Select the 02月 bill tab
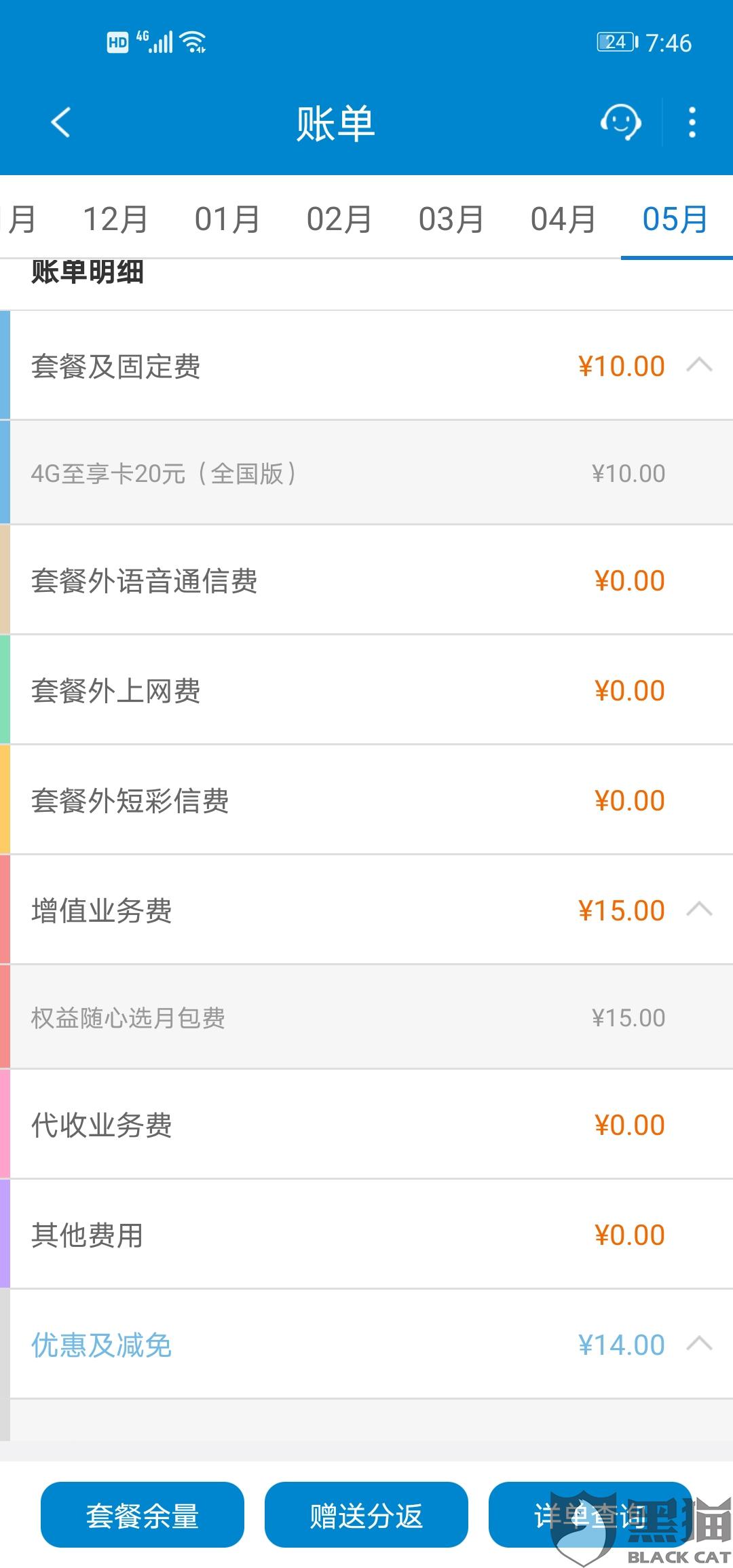This screenshot has height=1568, width=733. 339,219
